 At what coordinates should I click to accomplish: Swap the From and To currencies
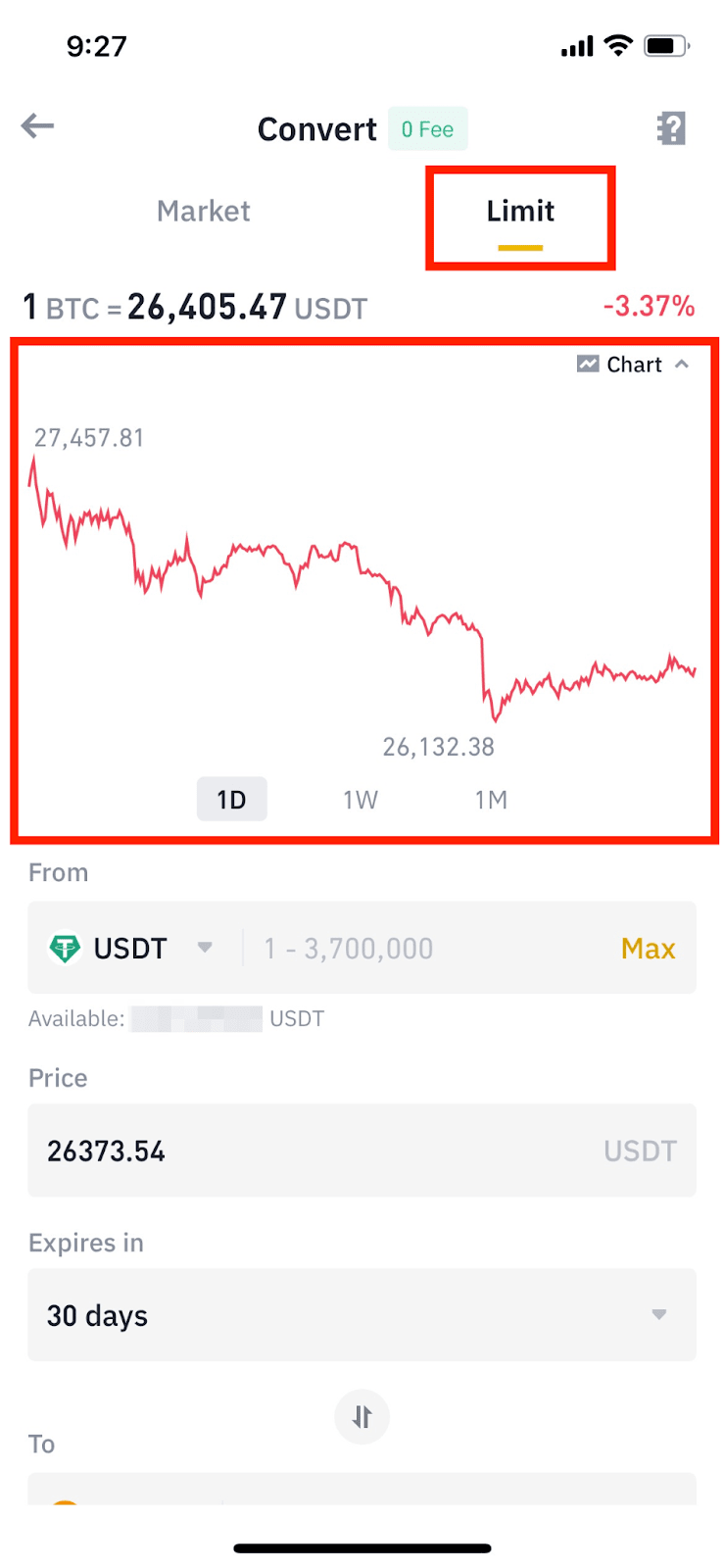362,1417
